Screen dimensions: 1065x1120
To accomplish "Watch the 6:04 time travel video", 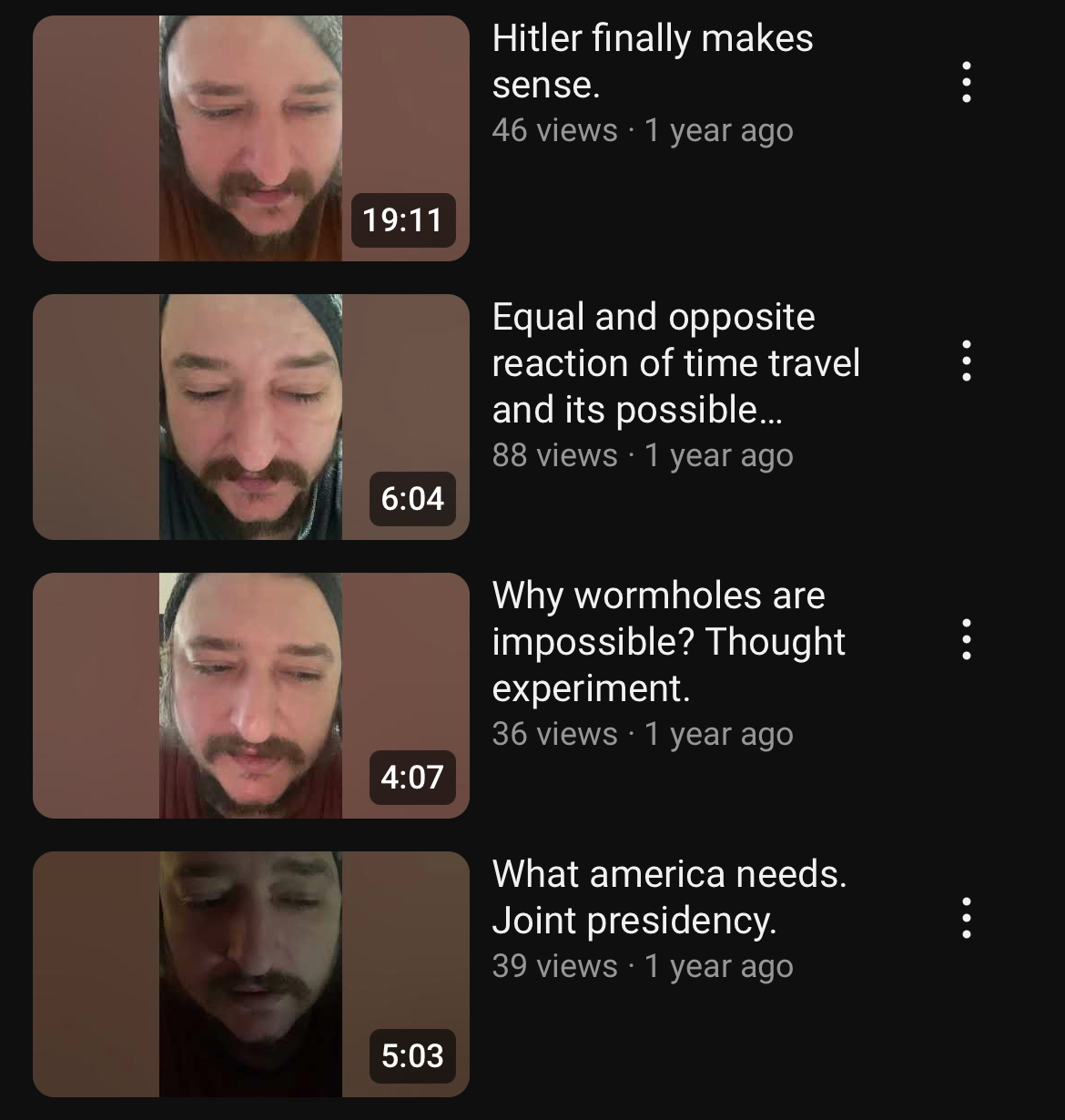I will (x=250, y=417).
